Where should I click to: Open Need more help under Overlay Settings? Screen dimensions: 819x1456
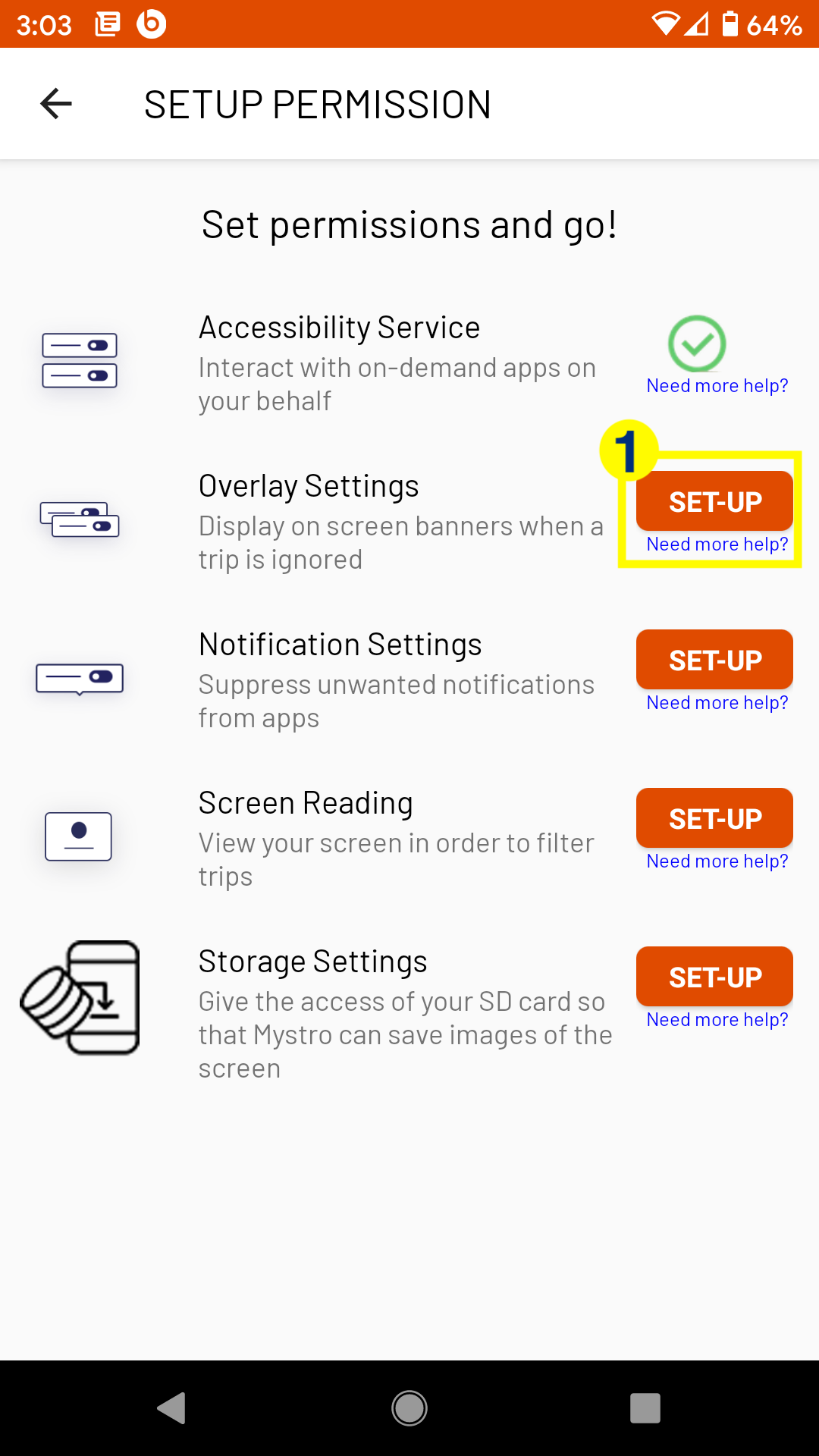pyautogui.click(x=717, y=544)
